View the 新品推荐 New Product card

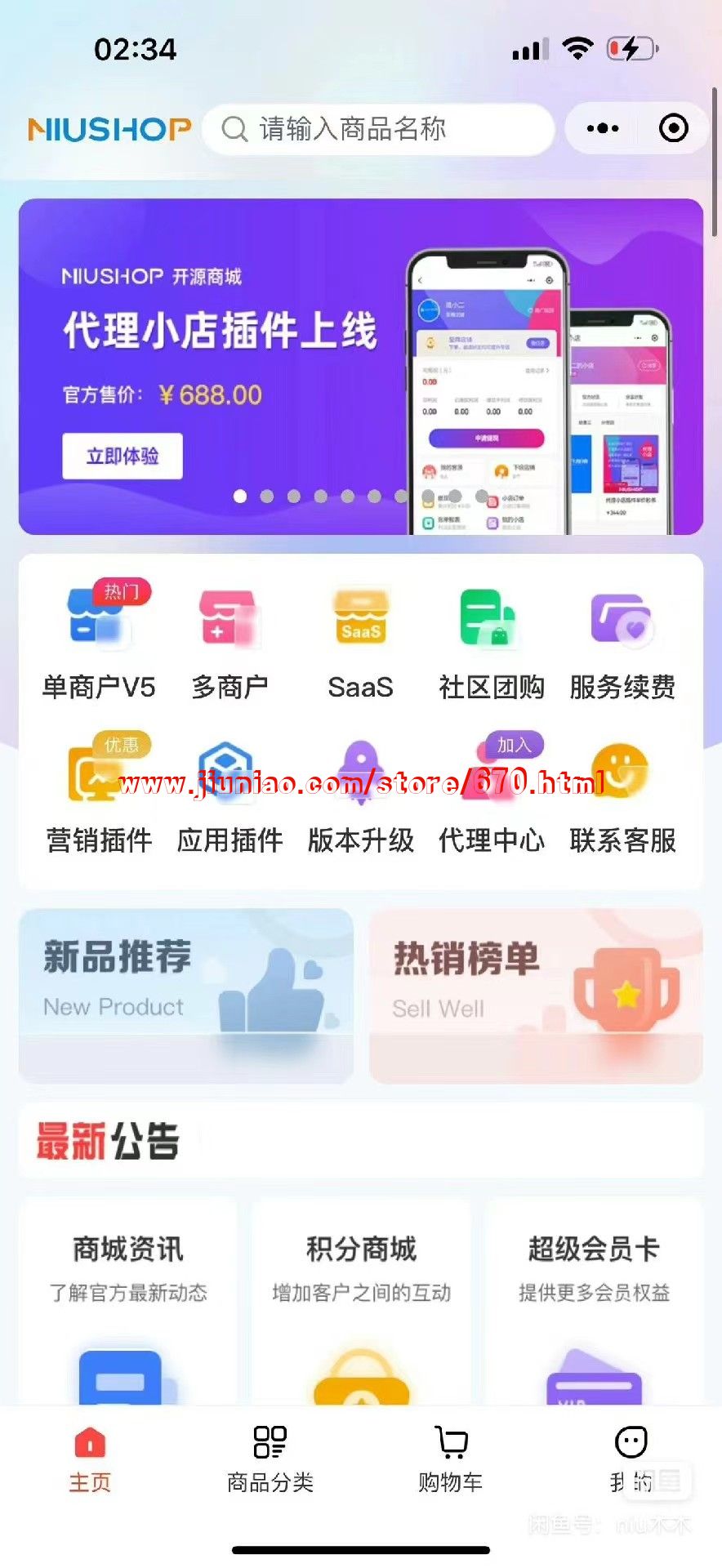click(186, 996)
